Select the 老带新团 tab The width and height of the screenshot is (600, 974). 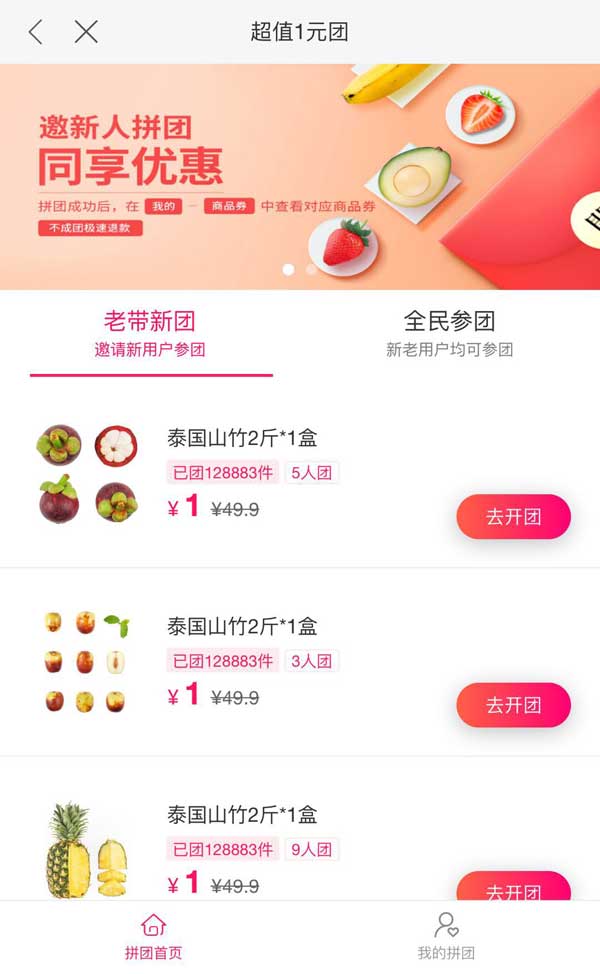click(150, 333)
